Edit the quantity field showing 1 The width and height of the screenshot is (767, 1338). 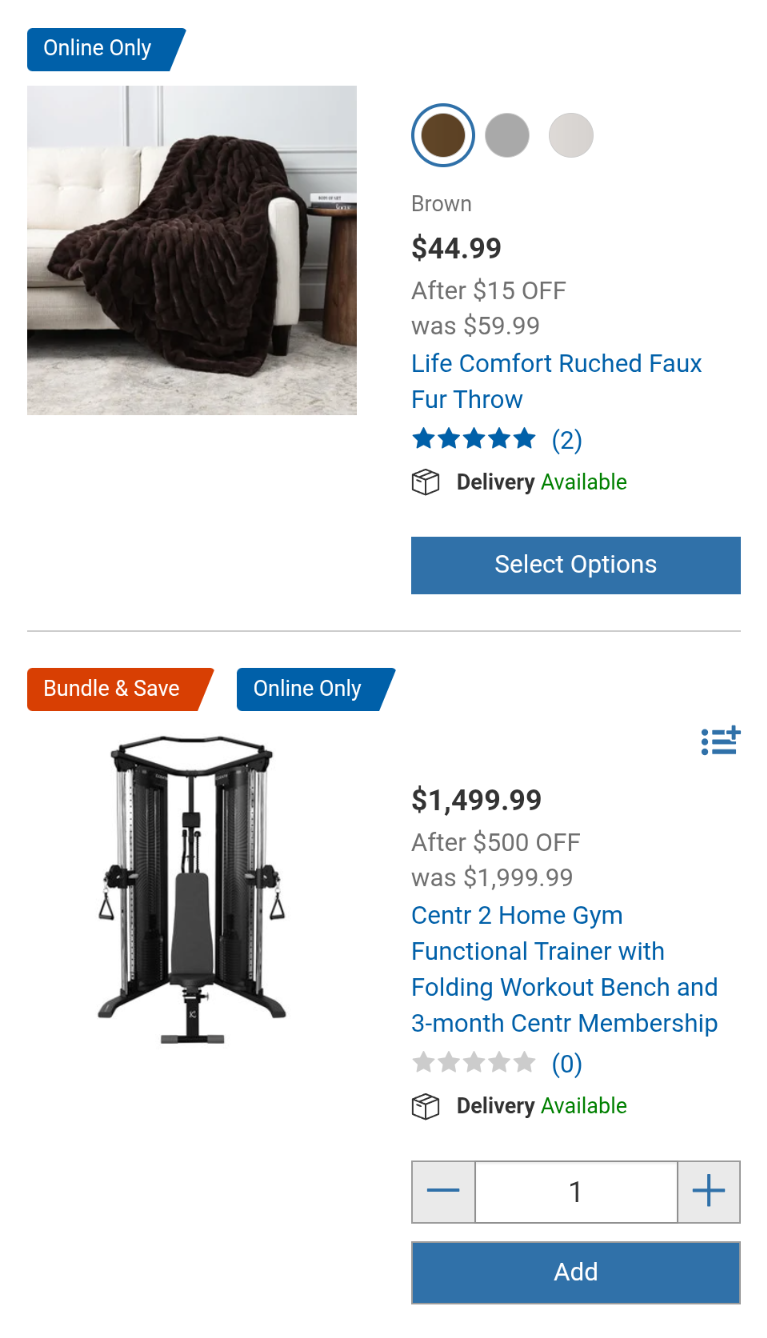(575, 1191)
